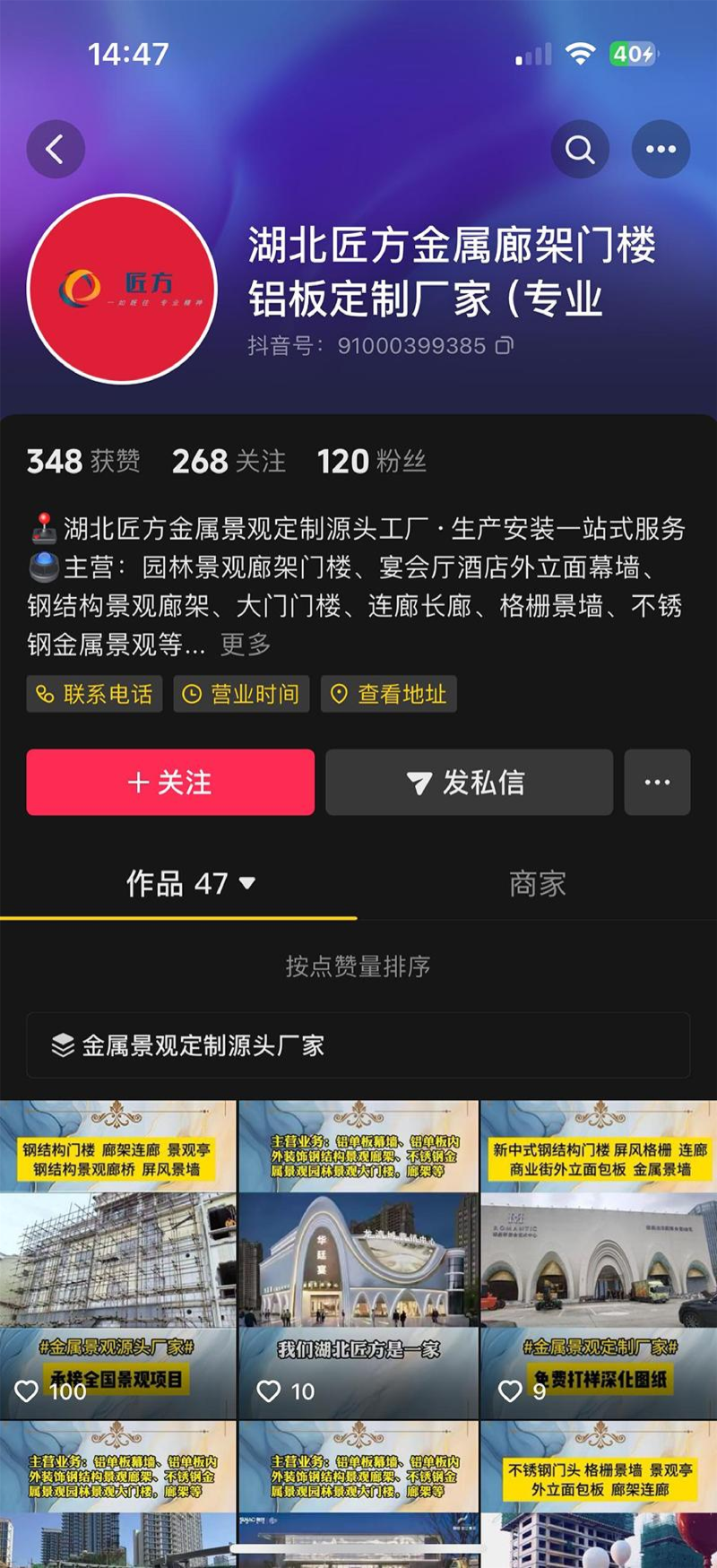This screenshot has width=717, height=1568.
Task: Go back using the top arrow
Action: point(56,149)
